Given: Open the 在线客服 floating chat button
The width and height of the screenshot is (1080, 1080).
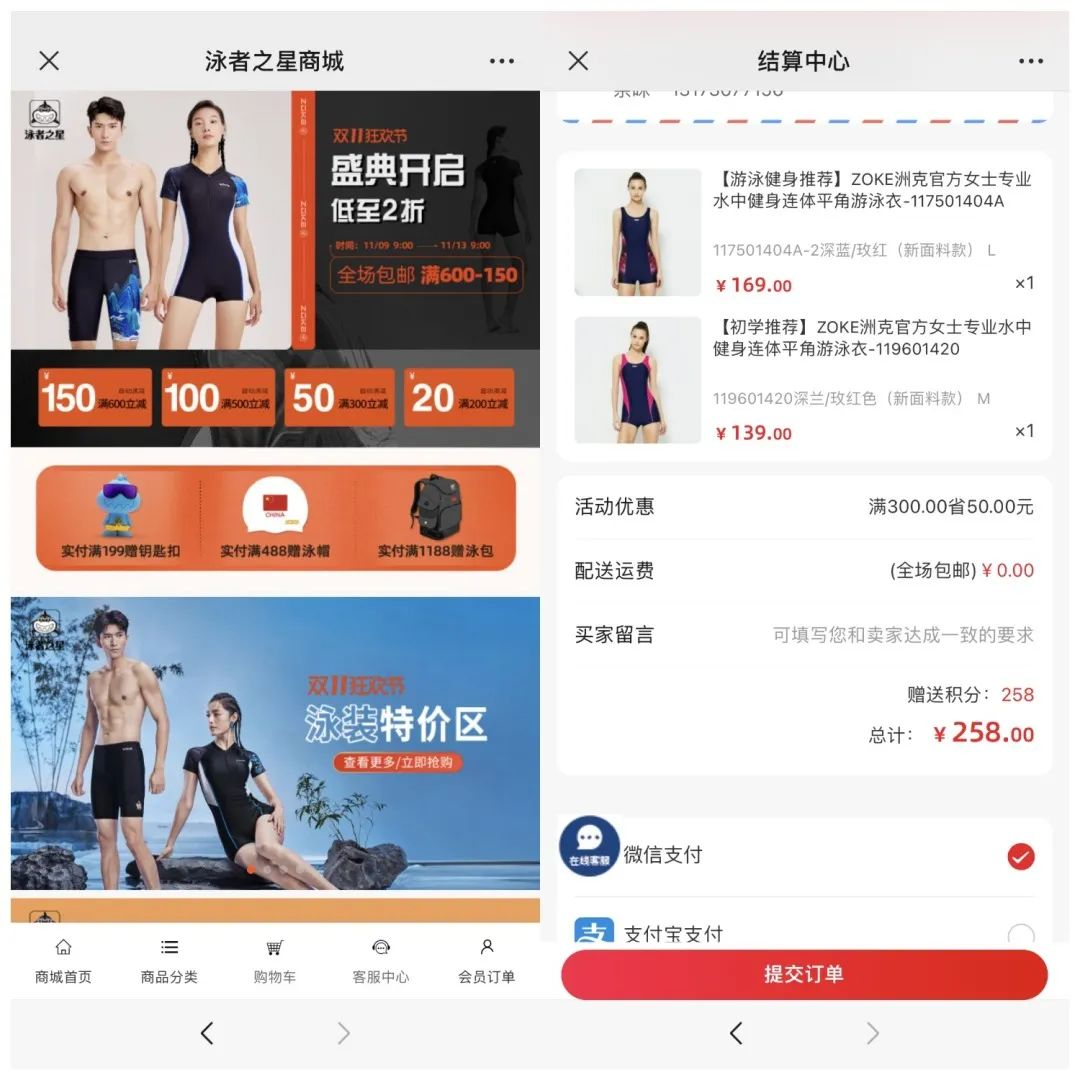Looking at the screenshot, I should 589,846.
